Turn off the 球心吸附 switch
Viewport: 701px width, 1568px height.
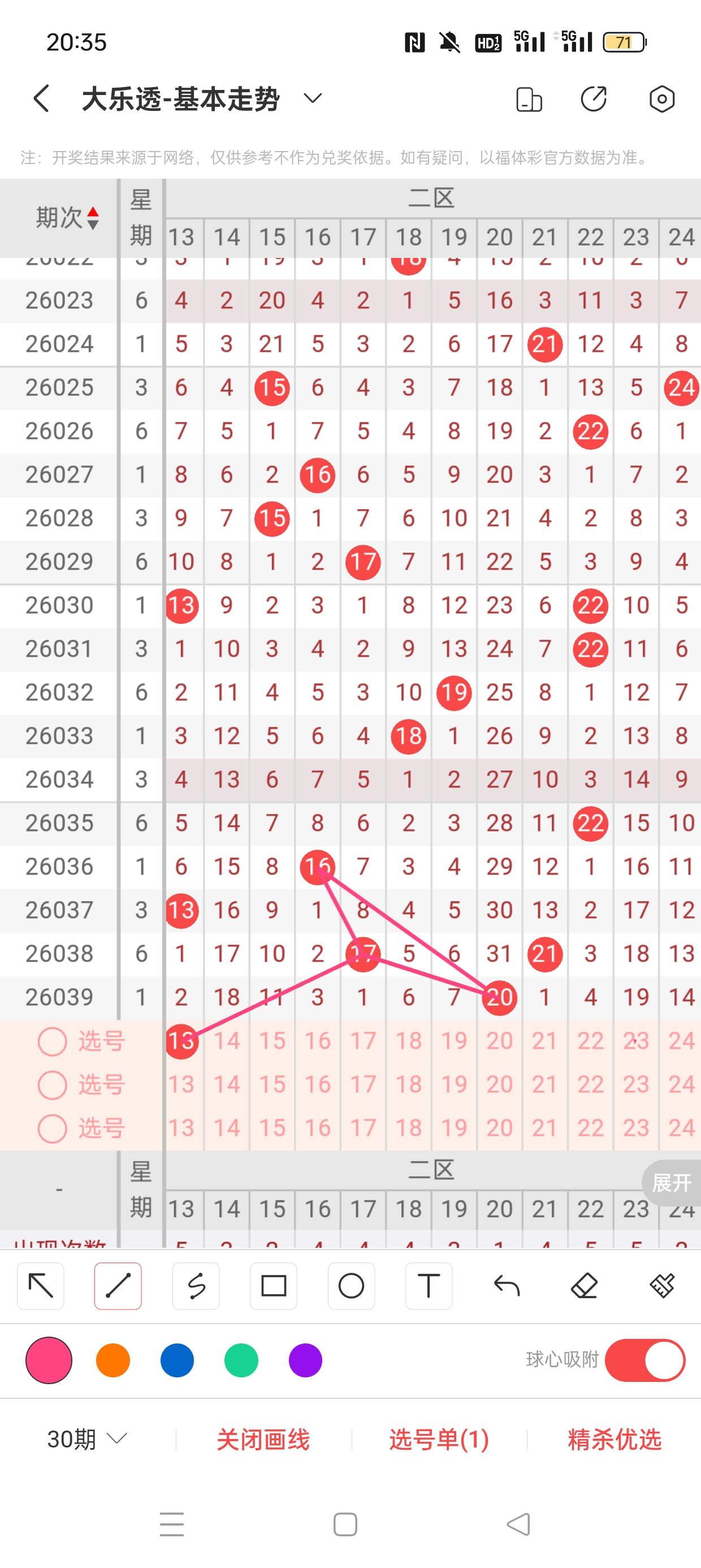[645, 1360]
